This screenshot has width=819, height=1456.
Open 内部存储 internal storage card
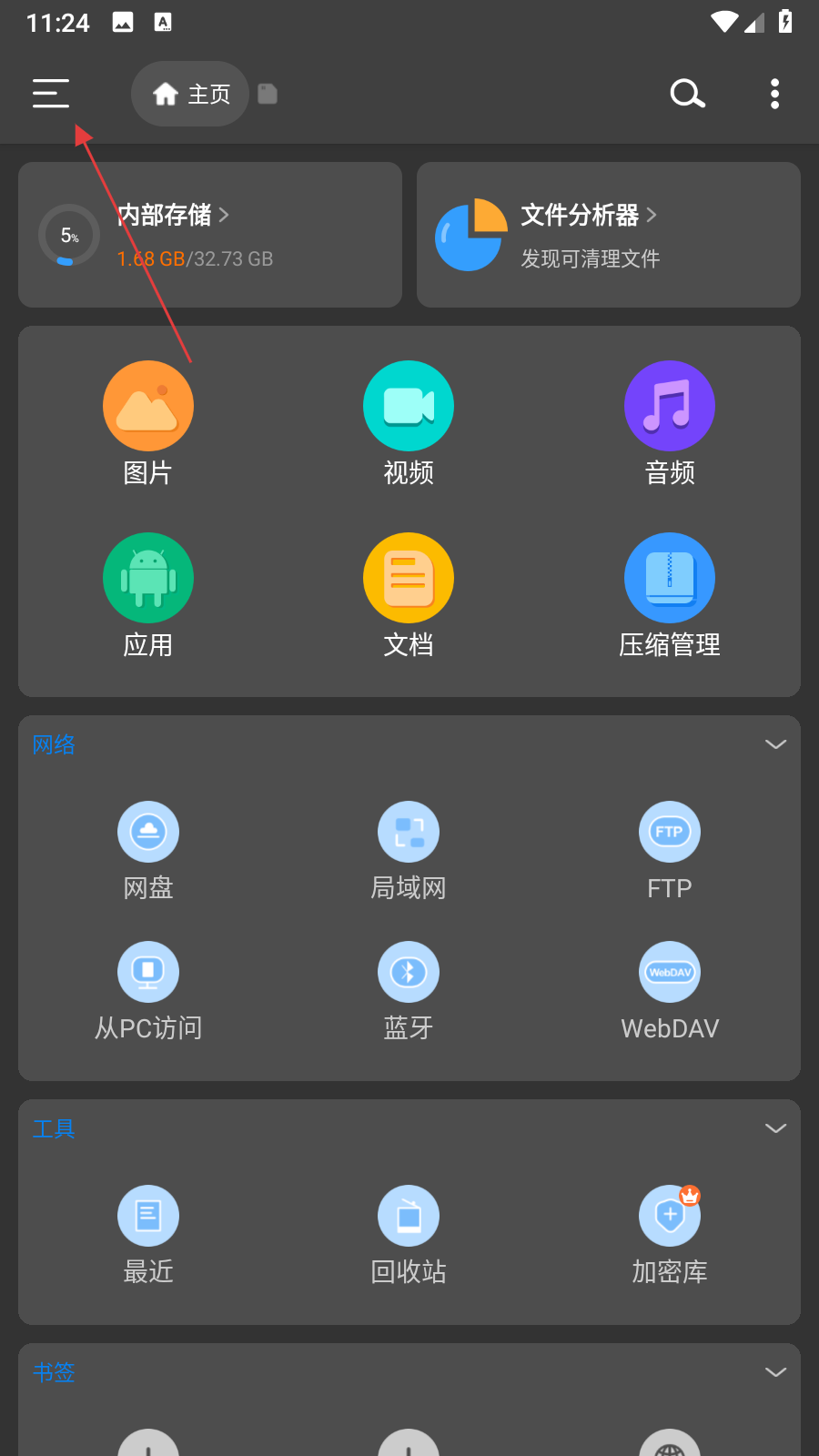tap(210, 235)
